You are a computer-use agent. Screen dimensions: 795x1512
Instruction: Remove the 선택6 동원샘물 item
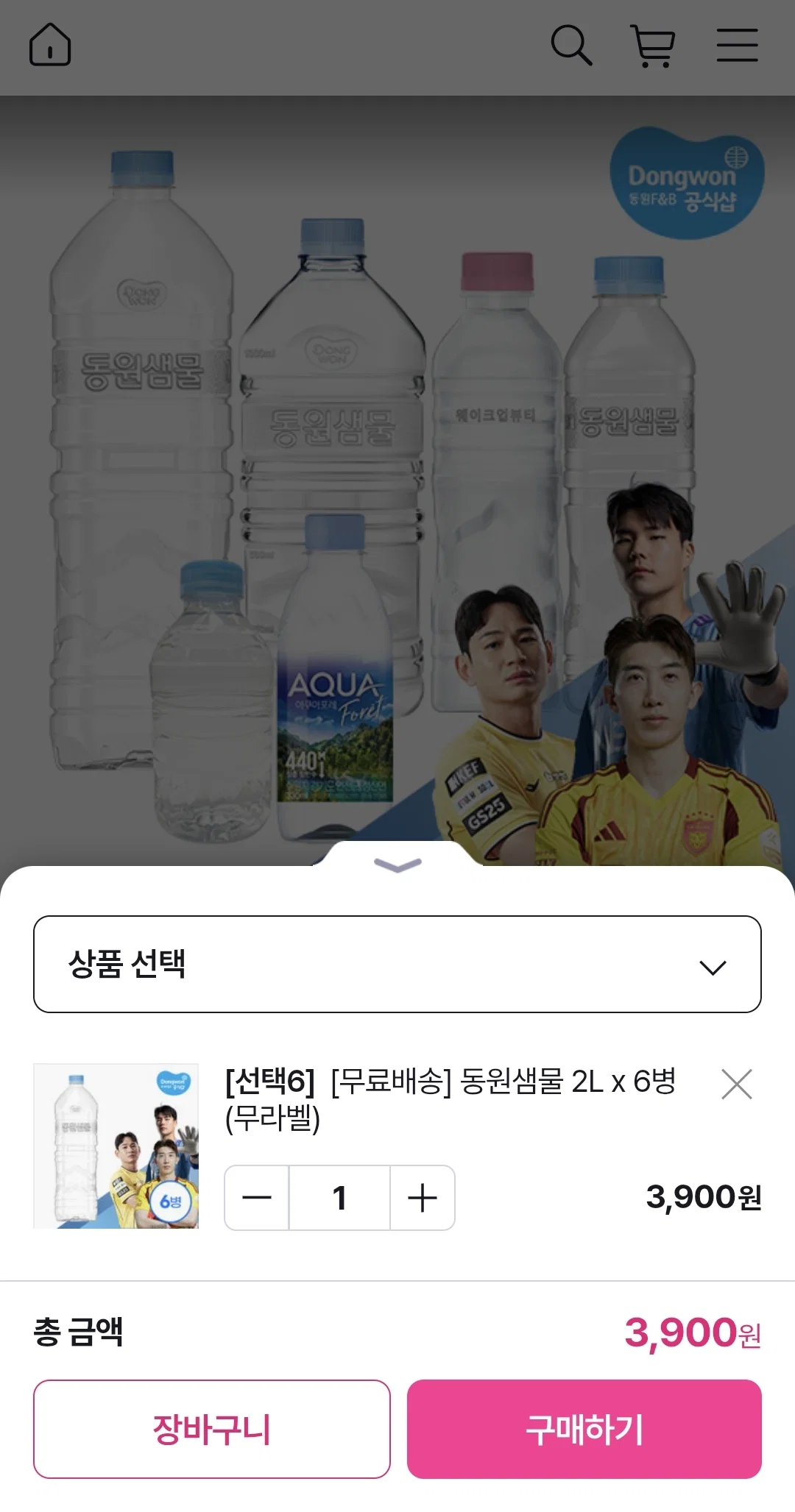(737, 1084)
